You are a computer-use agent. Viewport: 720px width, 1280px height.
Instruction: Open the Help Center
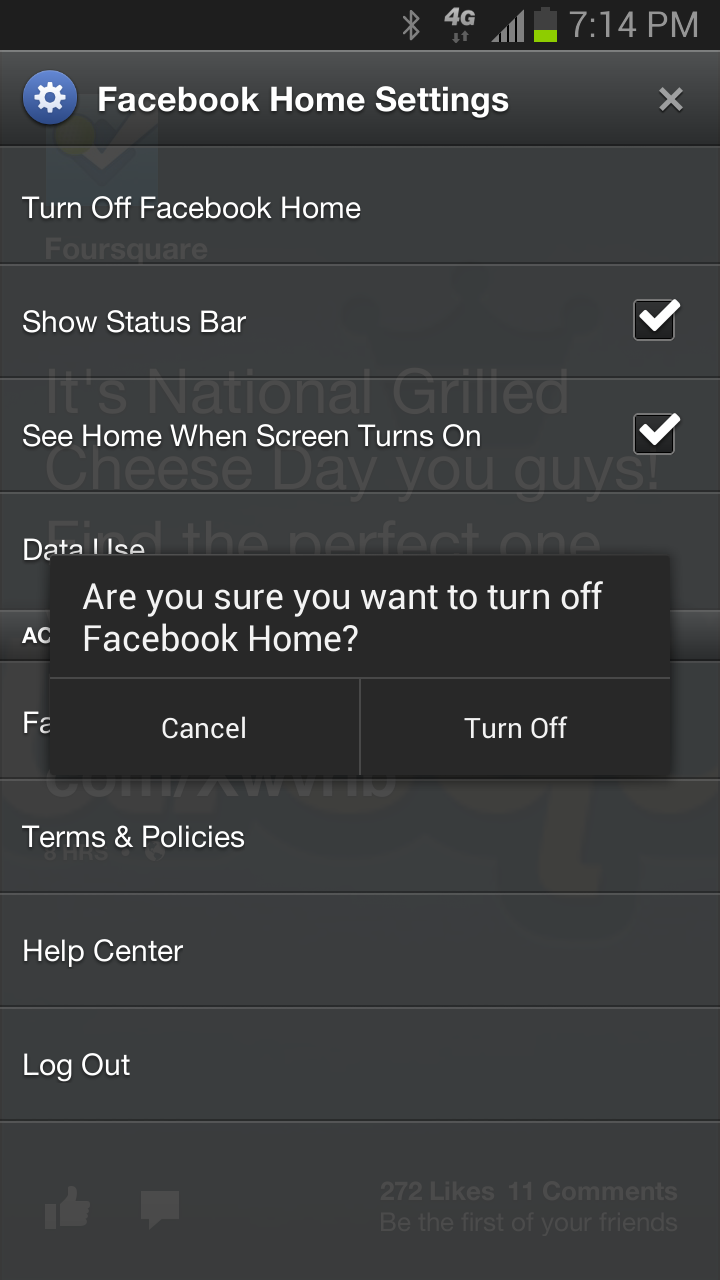click(x=360, y=951)
